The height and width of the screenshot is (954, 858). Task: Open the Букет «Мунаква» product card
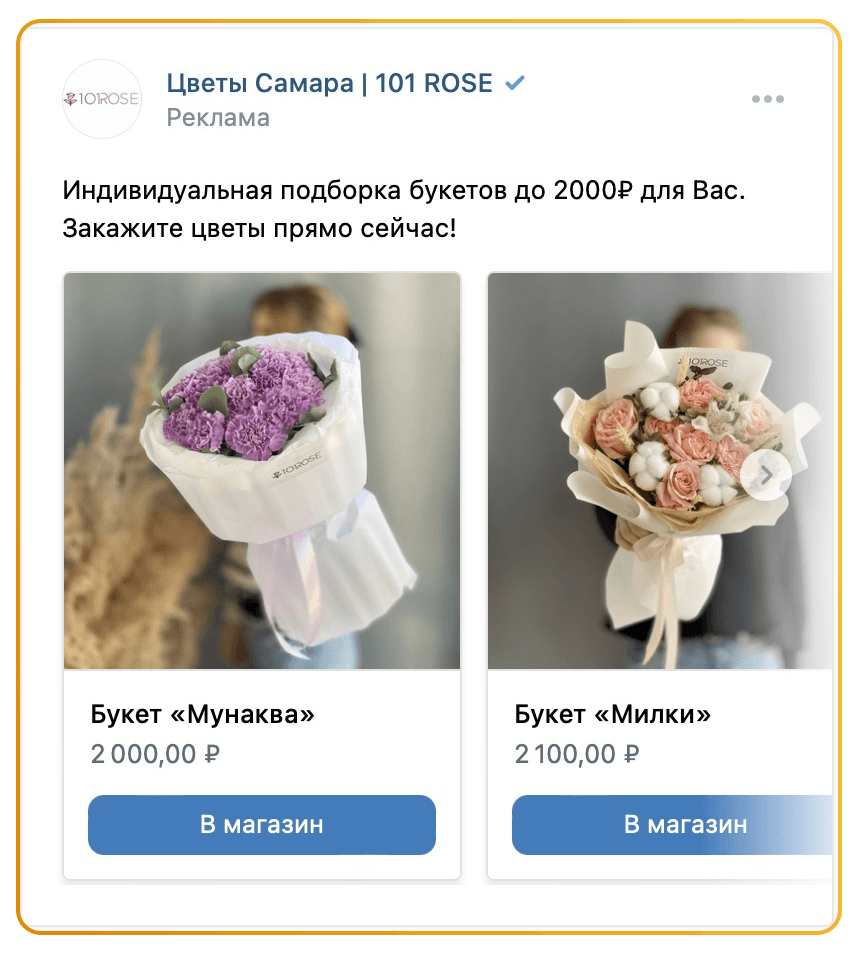tap(262, 470)
